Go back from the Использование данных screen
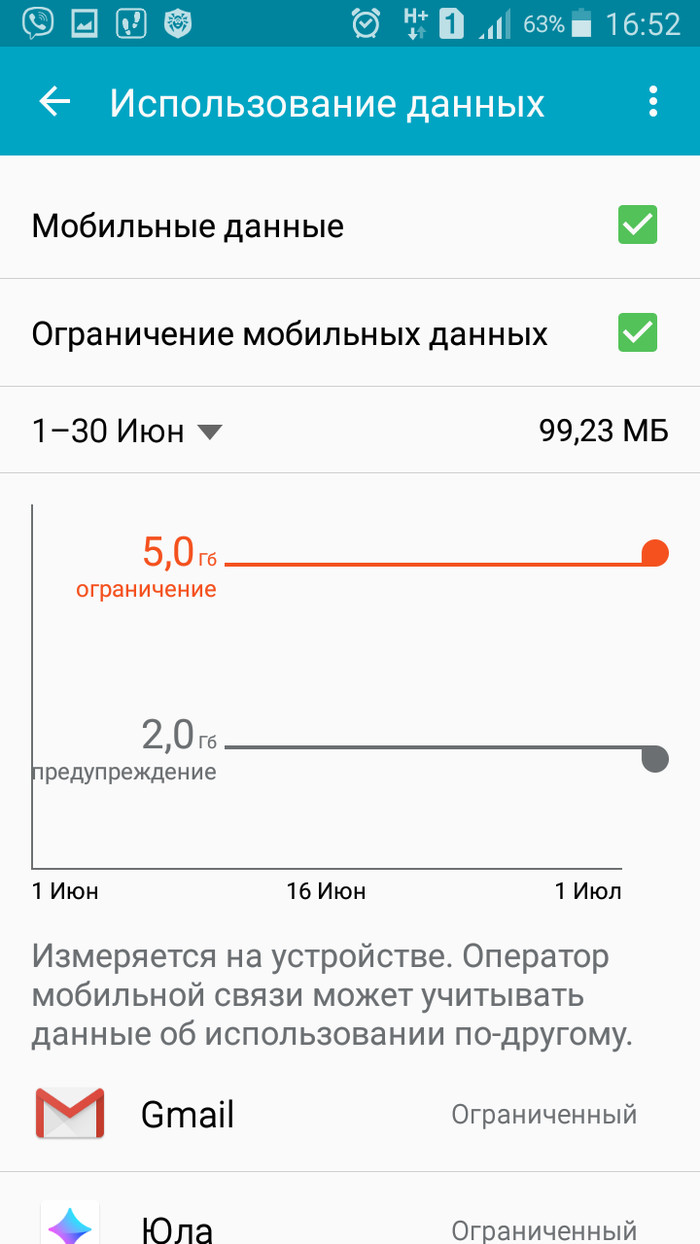The image size is (700, 1244). [x=55, y=102]
